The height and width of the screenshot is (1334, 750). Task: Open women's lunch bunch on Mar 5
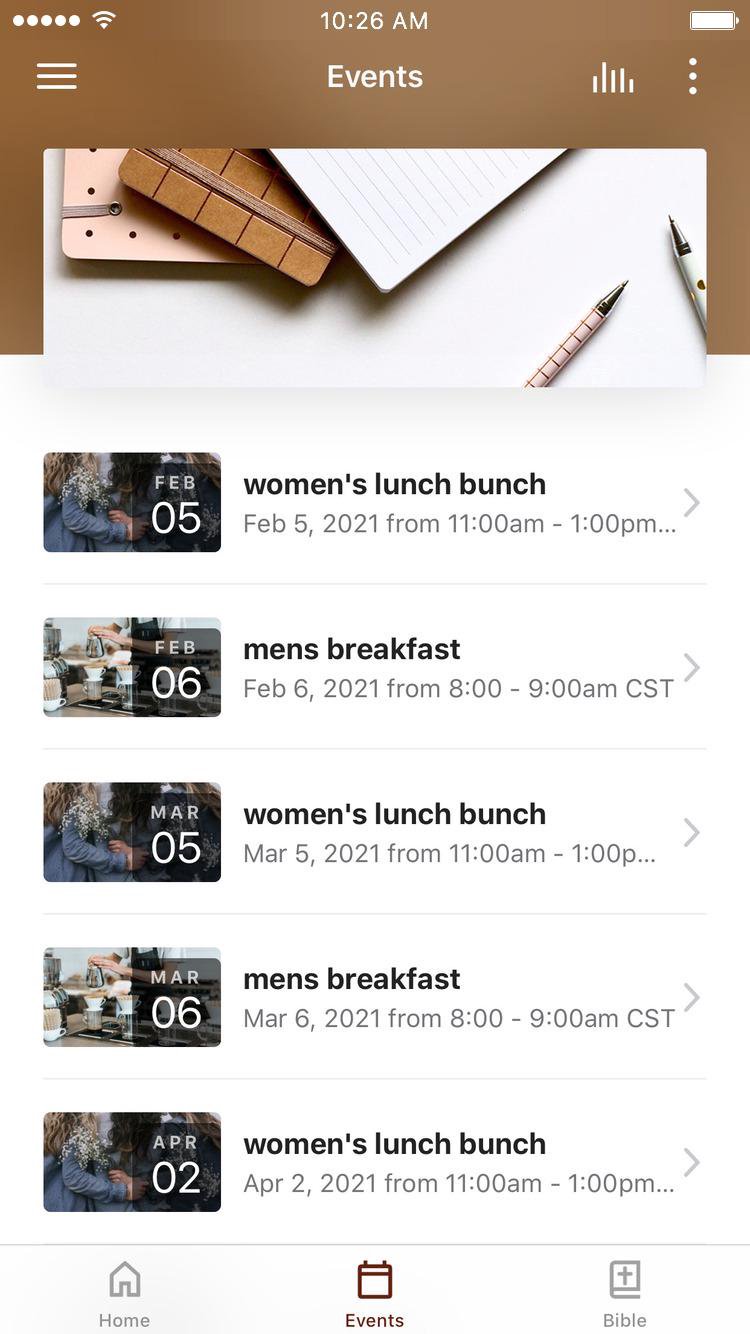(375, 833)
